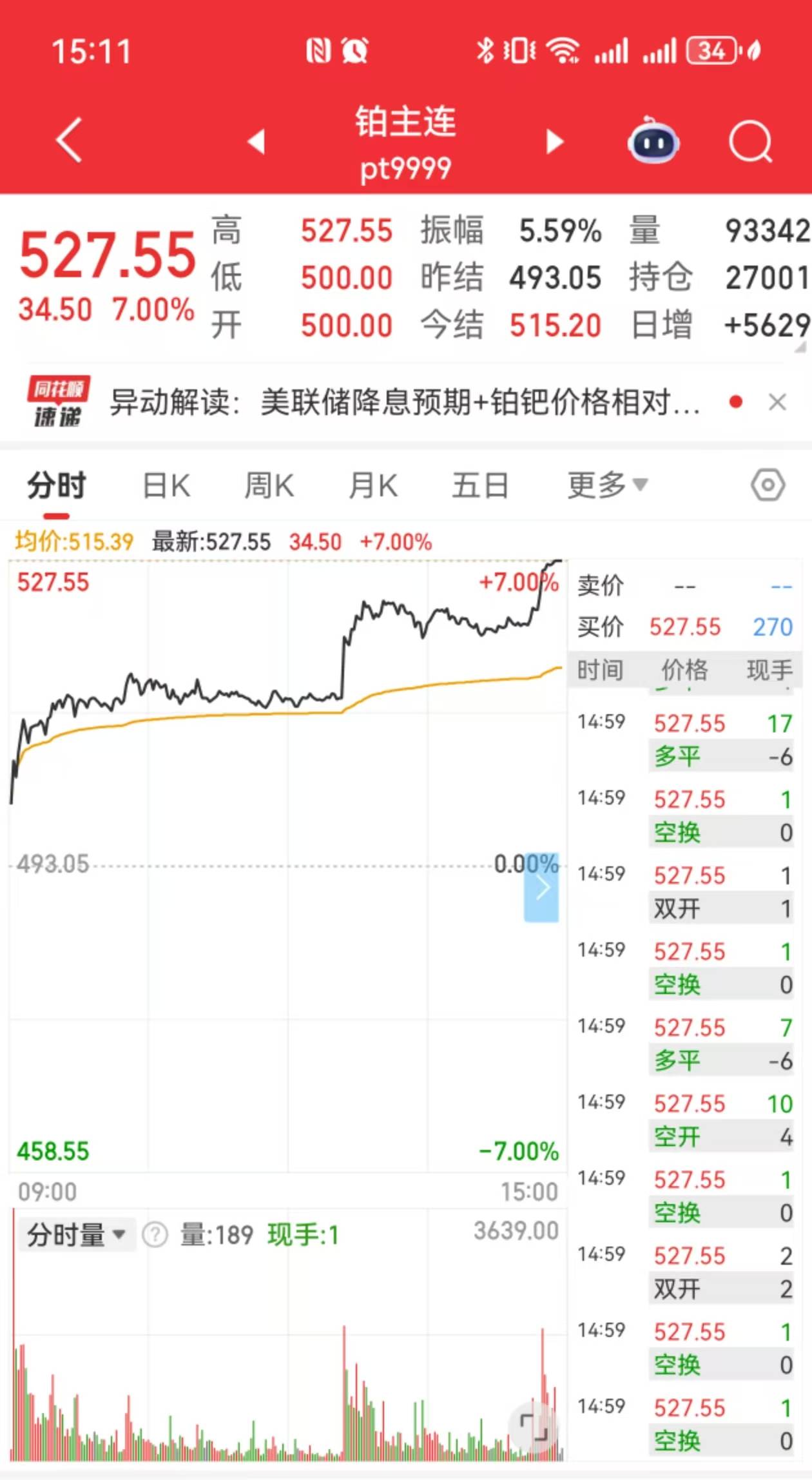Open the search magnifier
This screenshot has width=812, height=1480.
(x=749, y=142)
